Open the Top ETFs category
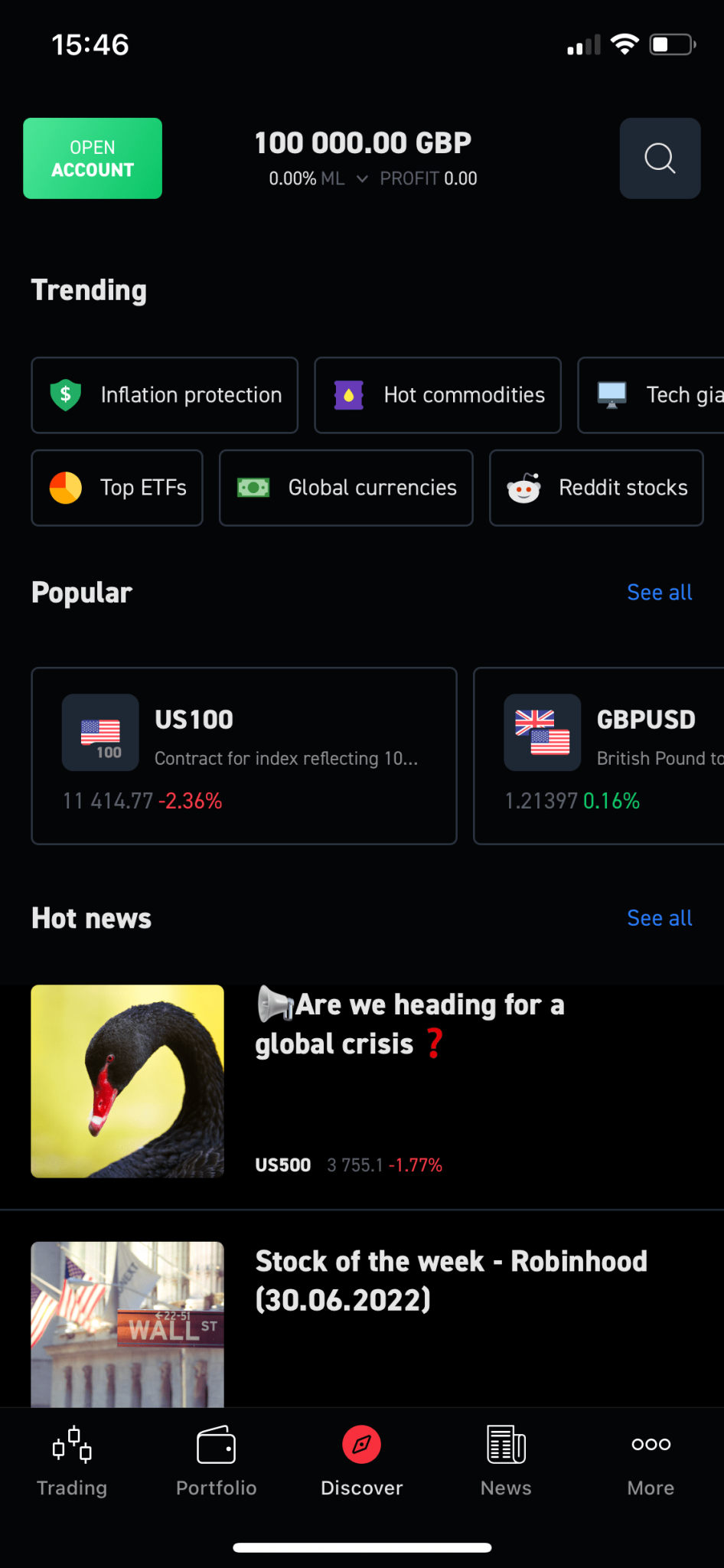Screen dimensions: 724x1568 coord(117,488)
